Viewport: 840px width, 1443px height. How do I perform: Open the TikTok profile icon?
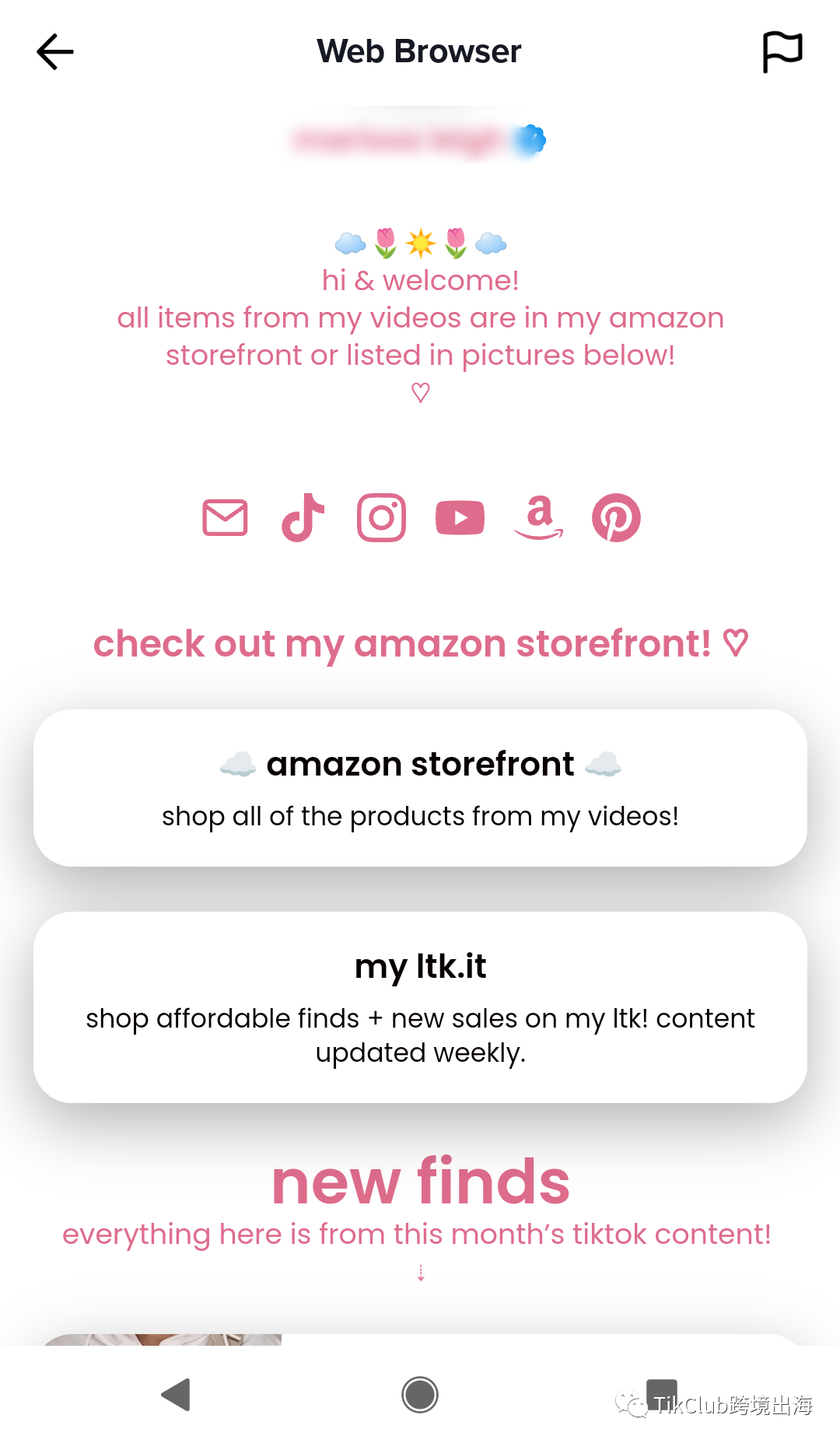(303, 517)
